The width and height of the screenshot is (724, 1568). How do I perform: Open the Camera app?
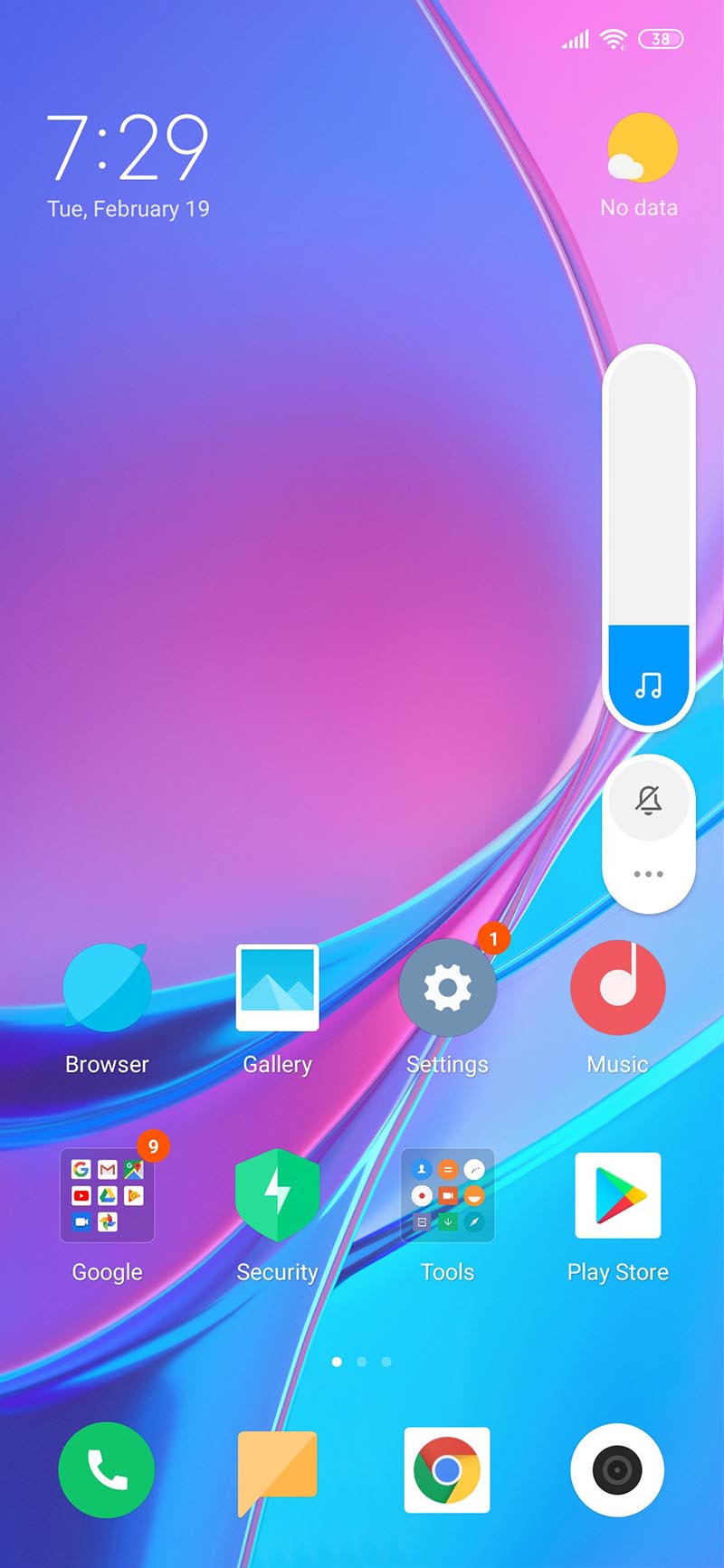617,1470
